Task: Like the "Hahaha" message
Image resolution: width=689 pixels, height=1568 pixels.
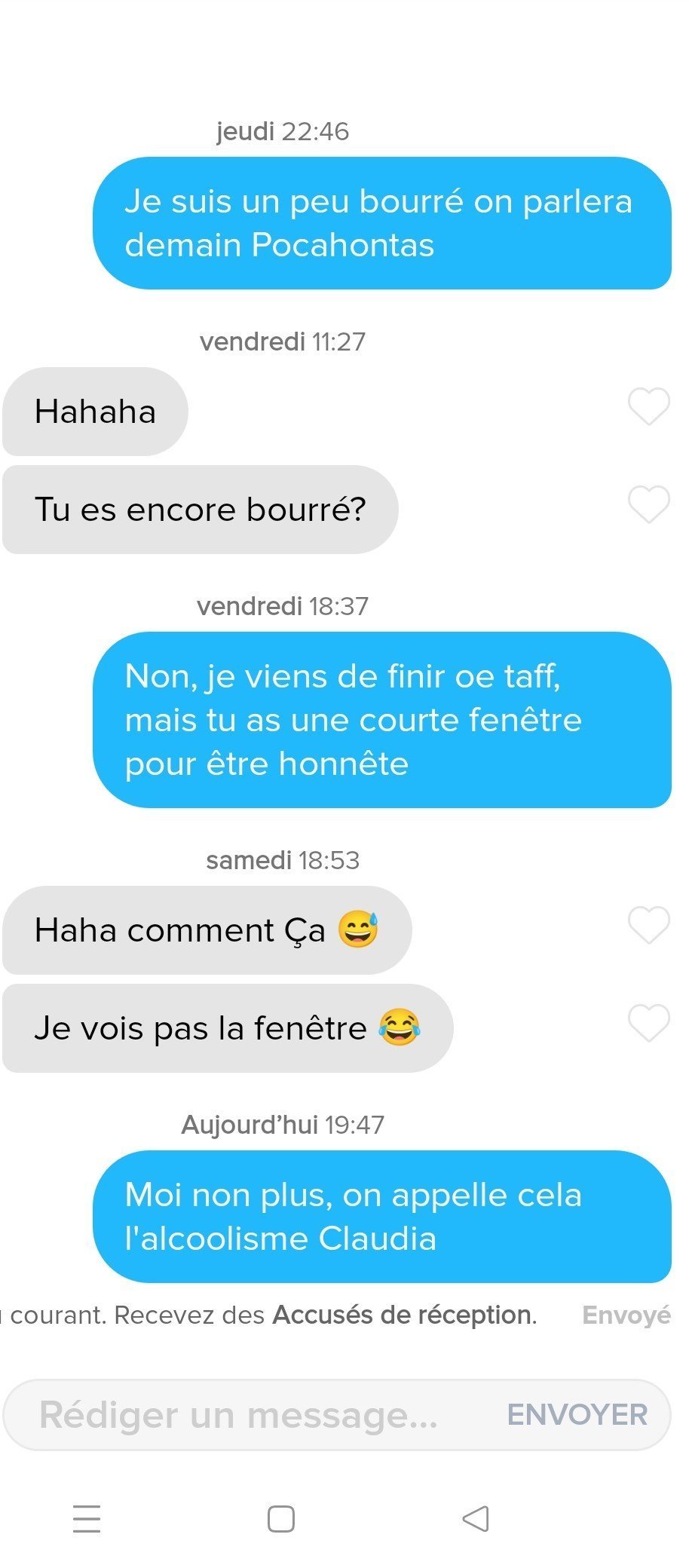Action: click(648, 406)
